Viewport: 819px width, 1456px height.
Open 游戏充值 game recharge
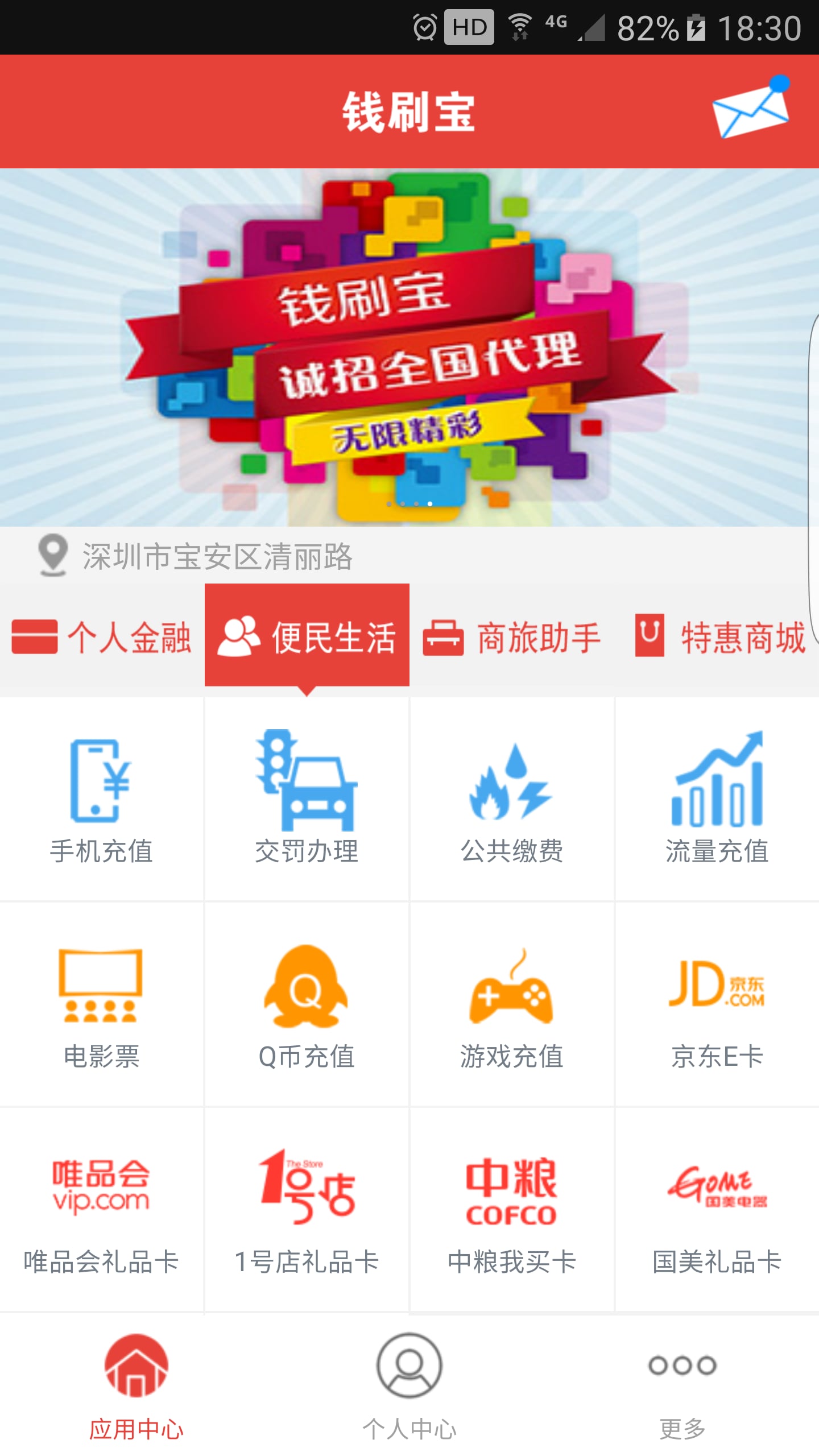tap(511, 1004)
